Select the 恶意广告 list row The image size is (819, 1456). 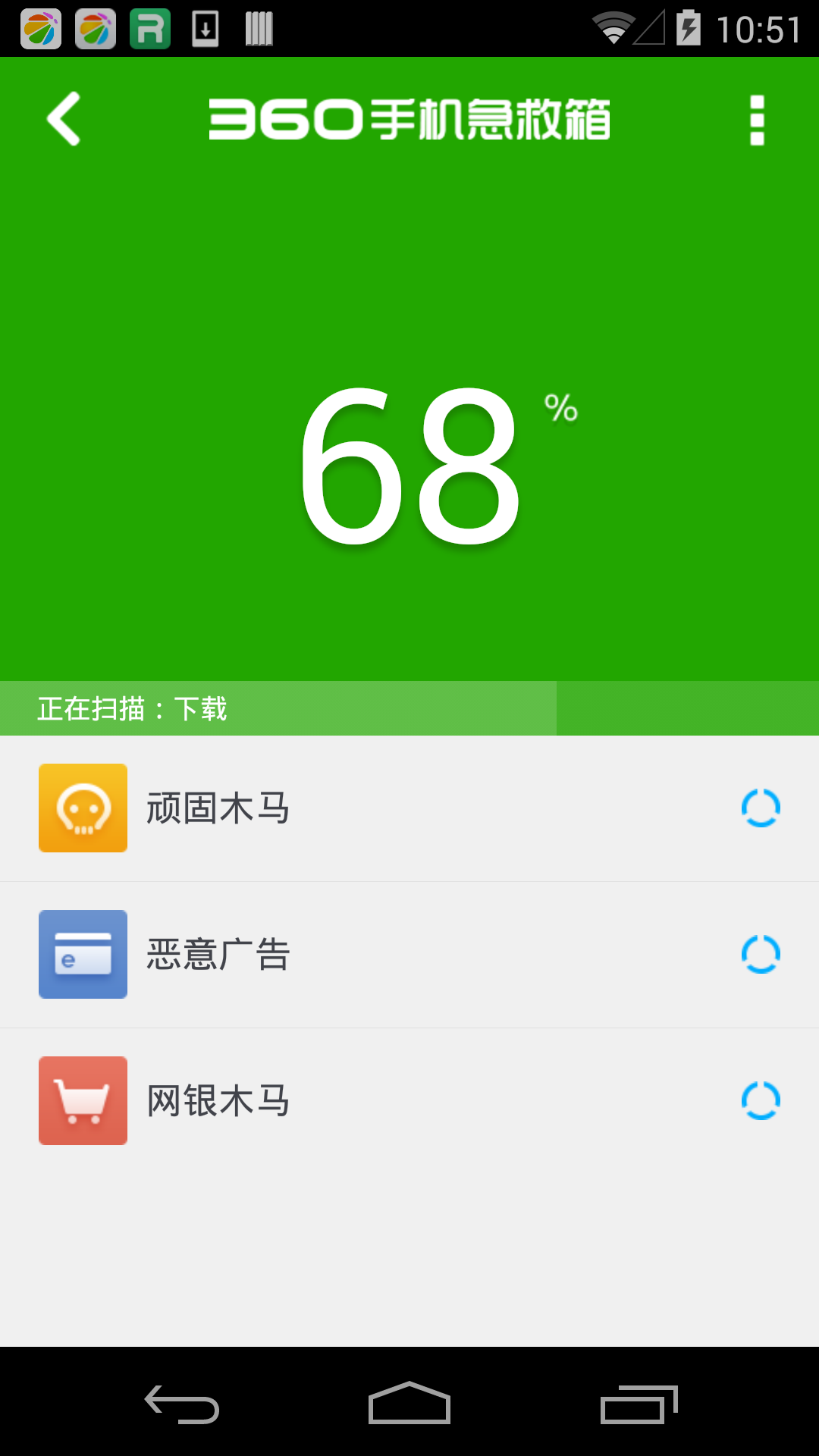pos(409,955)
